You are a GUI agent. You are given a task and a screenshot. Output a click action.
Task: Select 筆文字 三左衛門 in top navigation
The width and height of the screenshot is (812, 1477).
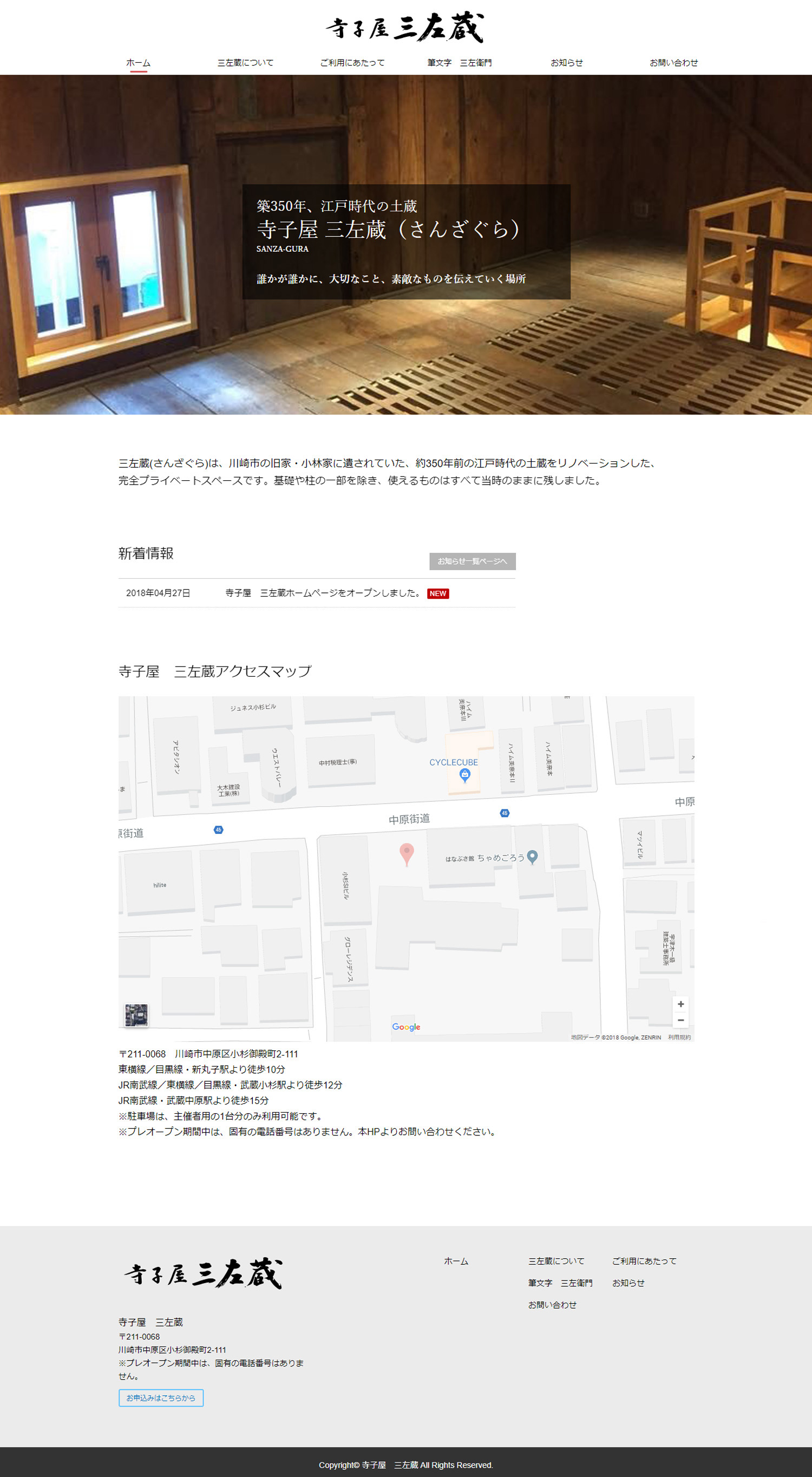point(459,62)
